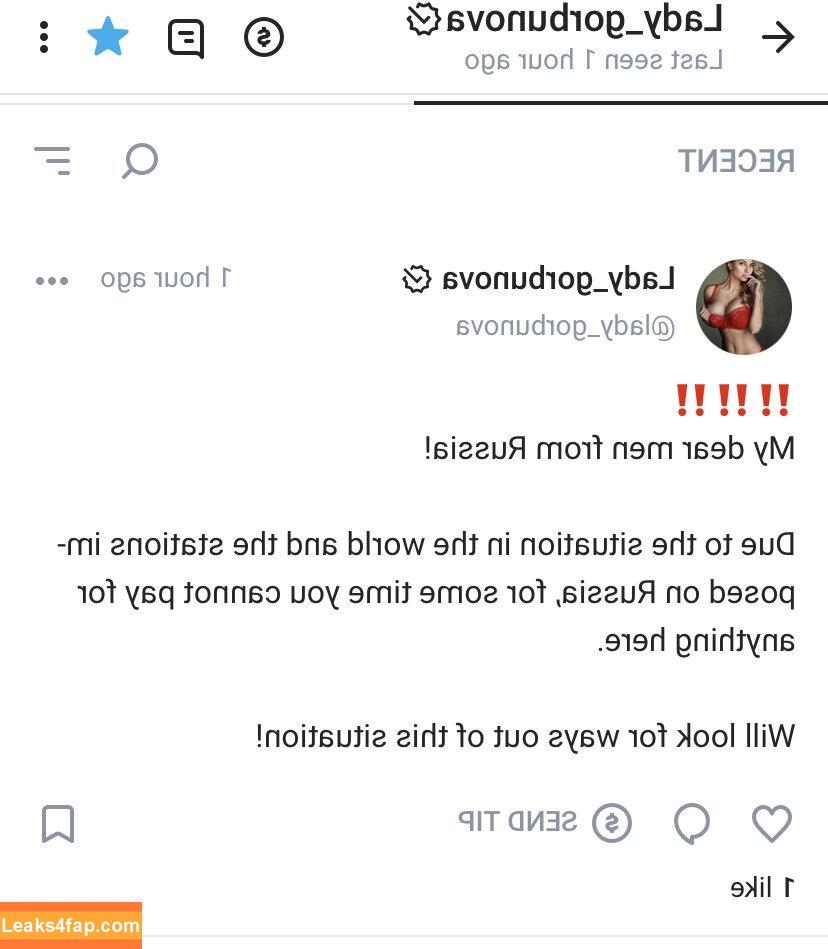828x949 pixels.
Task: Open the post's three-dot options
Action: [x=52, y=281]
